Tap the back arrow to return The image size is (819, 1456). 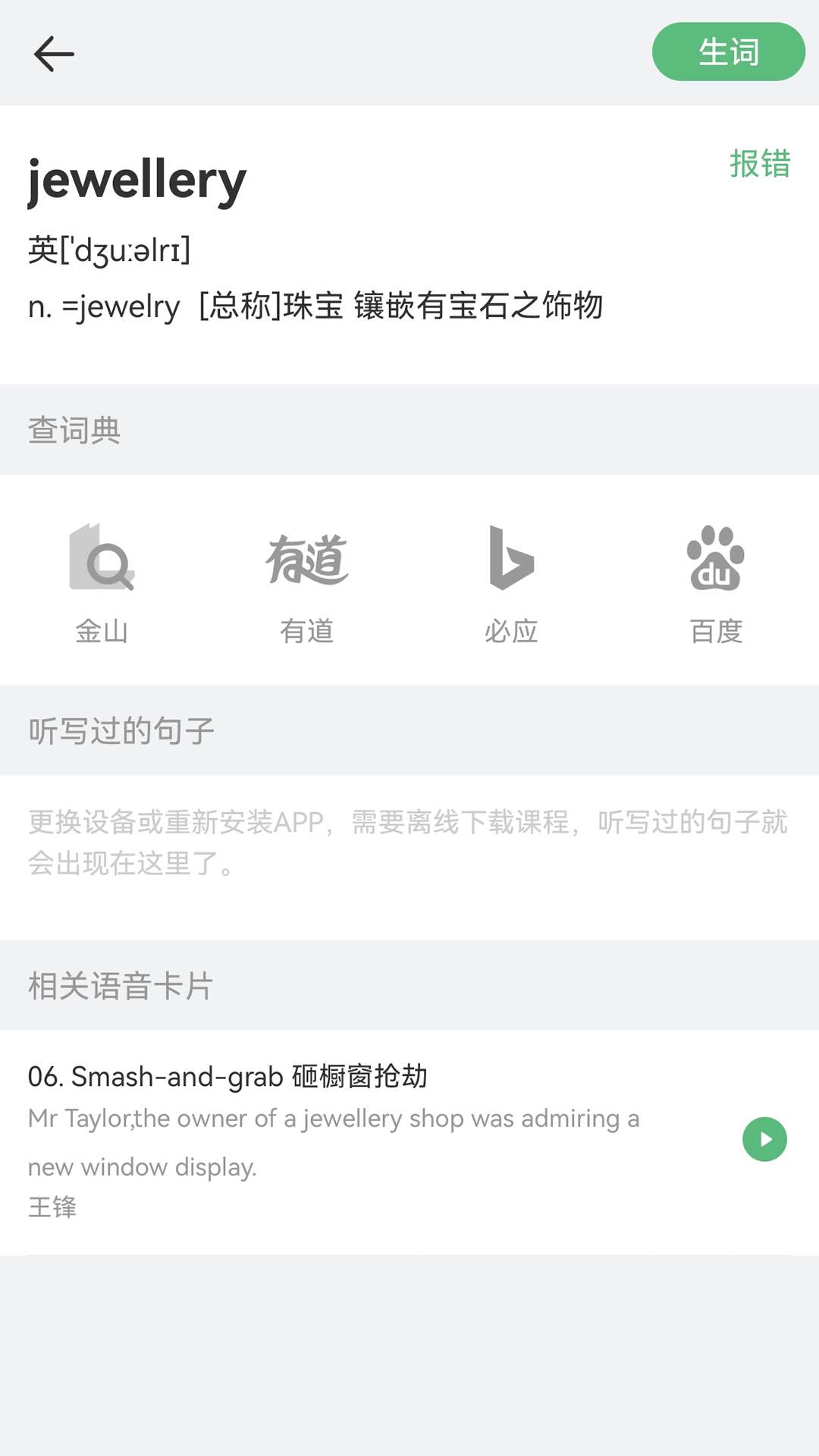53,53
